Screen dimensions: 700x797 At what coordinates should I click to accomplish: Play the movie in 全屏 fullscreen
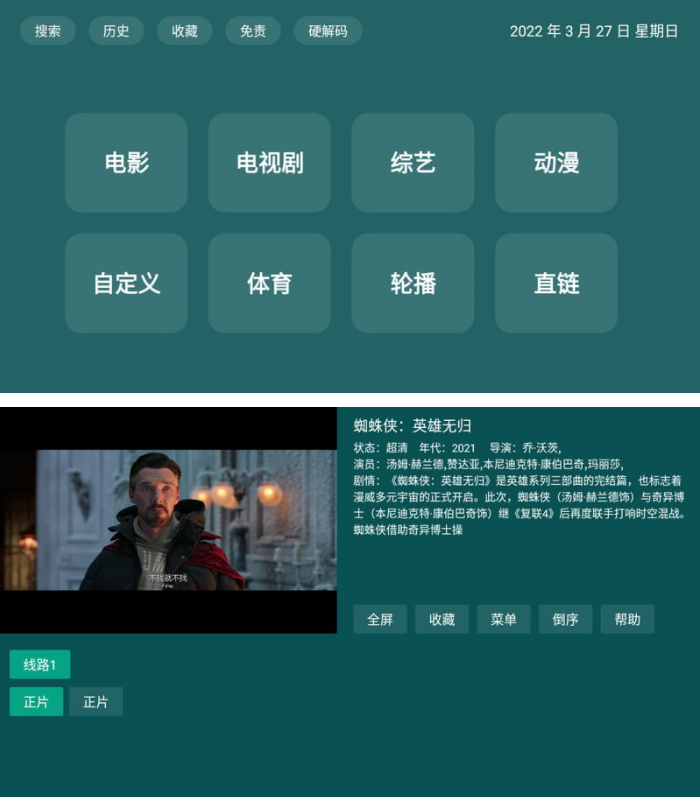coord(380,619)
